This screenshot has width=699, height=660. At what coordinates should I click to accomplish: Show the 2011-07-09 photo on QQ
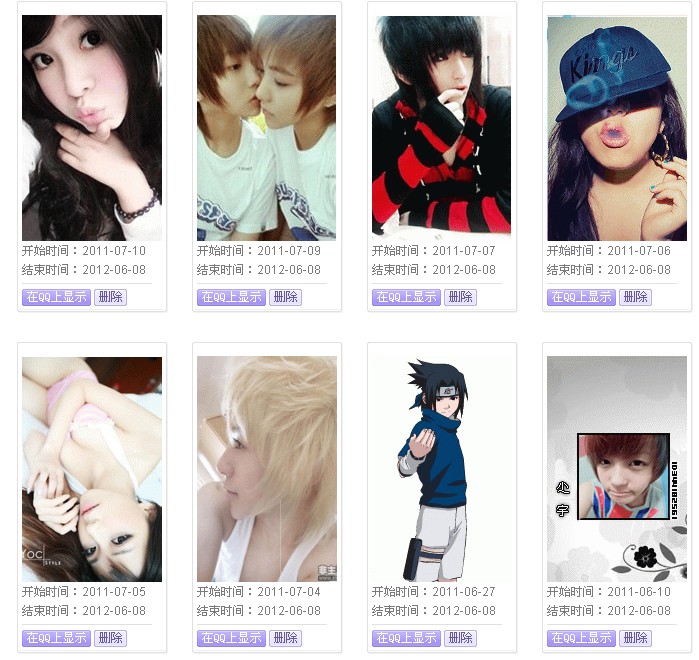tap(231, 297)
